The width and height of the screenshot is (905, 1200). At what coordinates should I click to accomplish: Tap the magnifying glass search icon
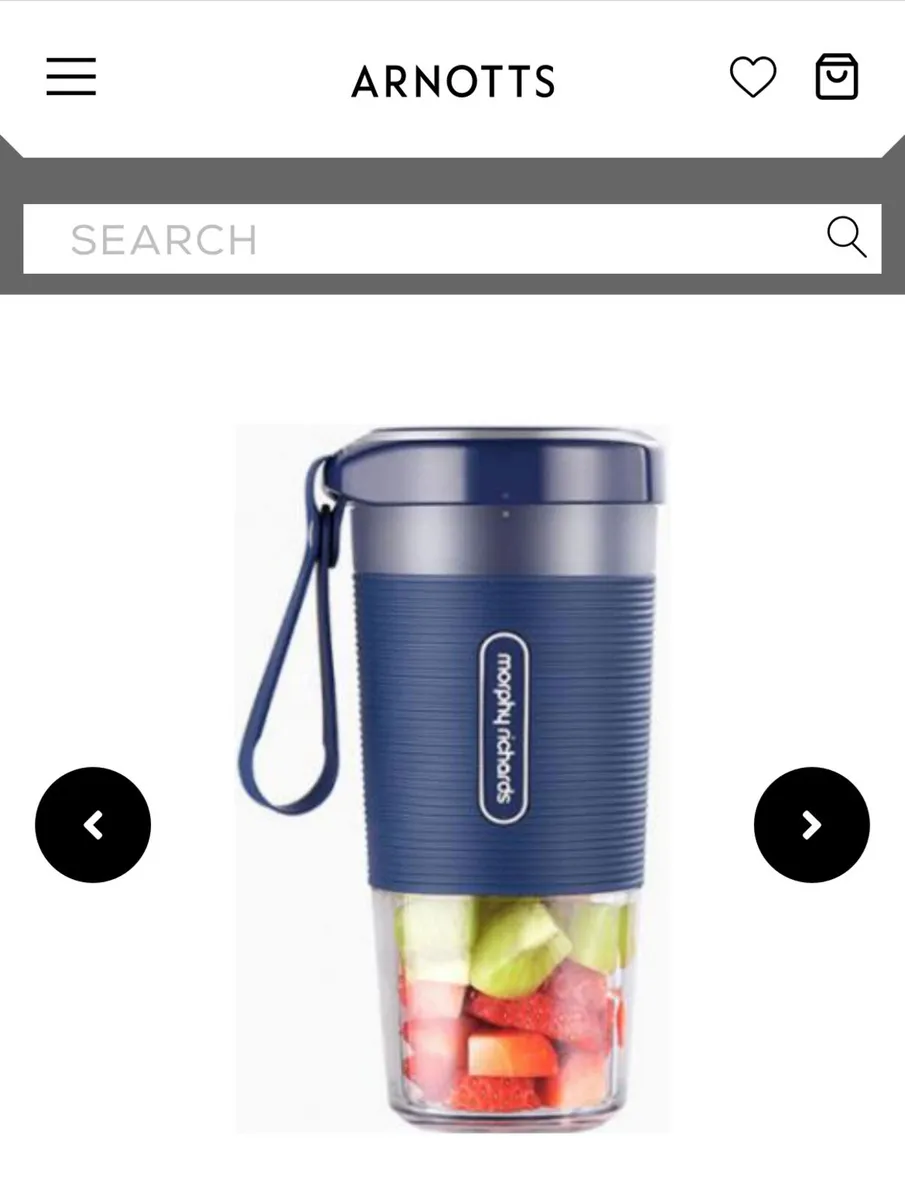(846, 238)
